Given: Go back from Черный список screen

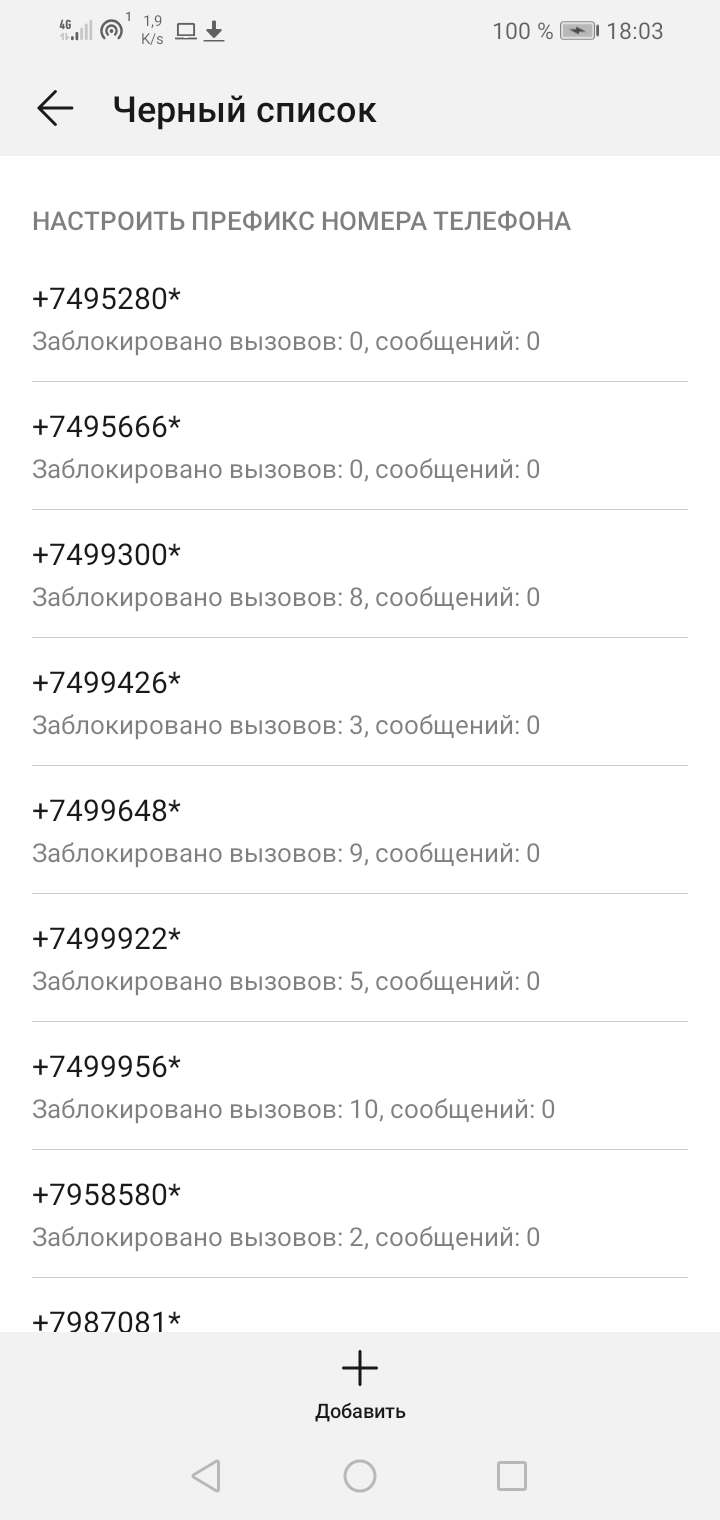Looking at the screenshot, I should 55,109.
